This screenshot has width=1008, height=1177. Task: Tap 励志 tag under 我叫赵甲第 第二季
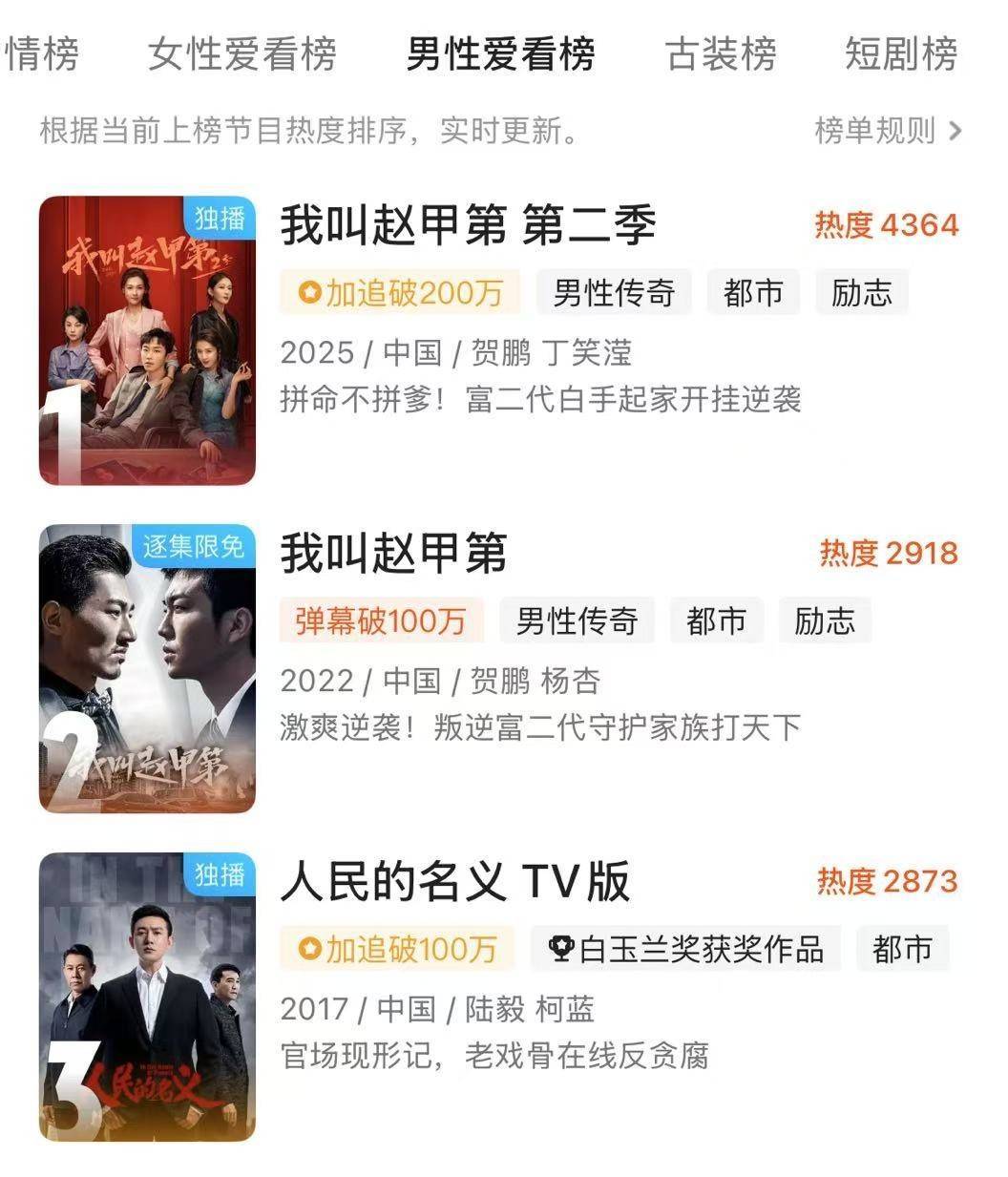coord(861,292)
